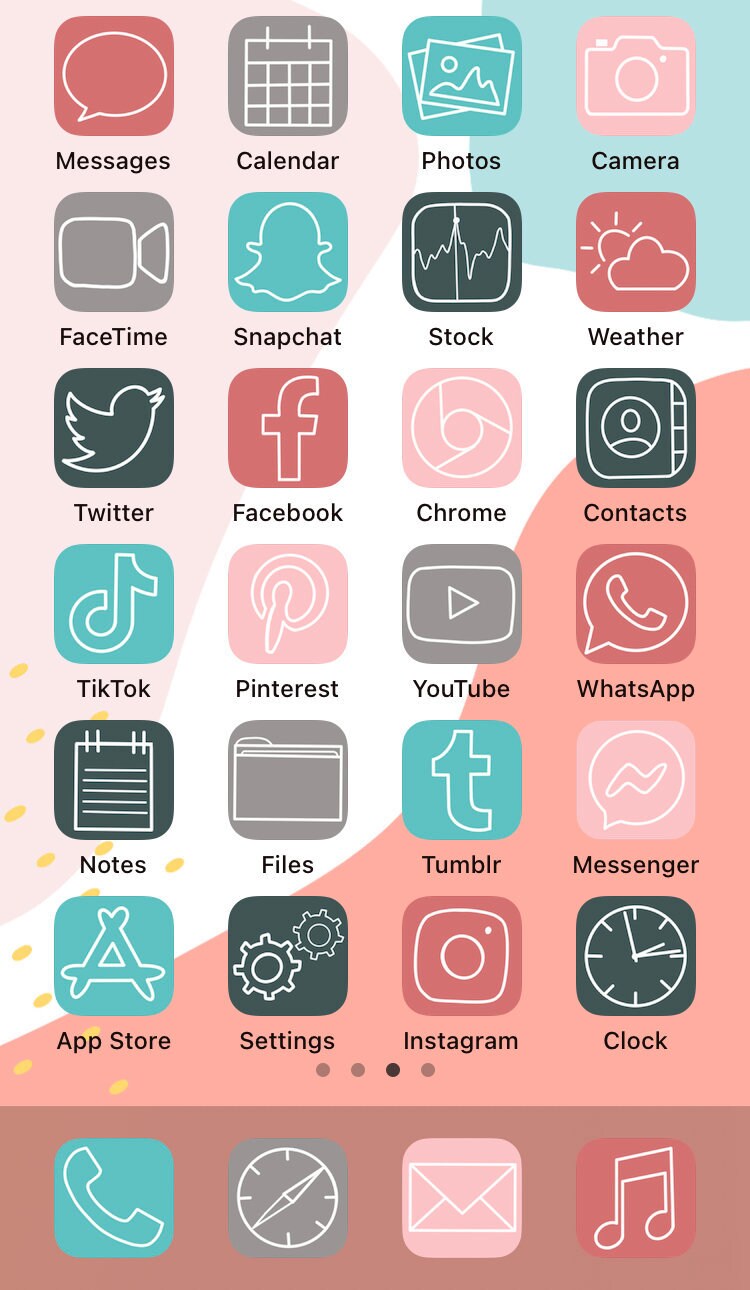Open the Settings app

tap(288, 956)
